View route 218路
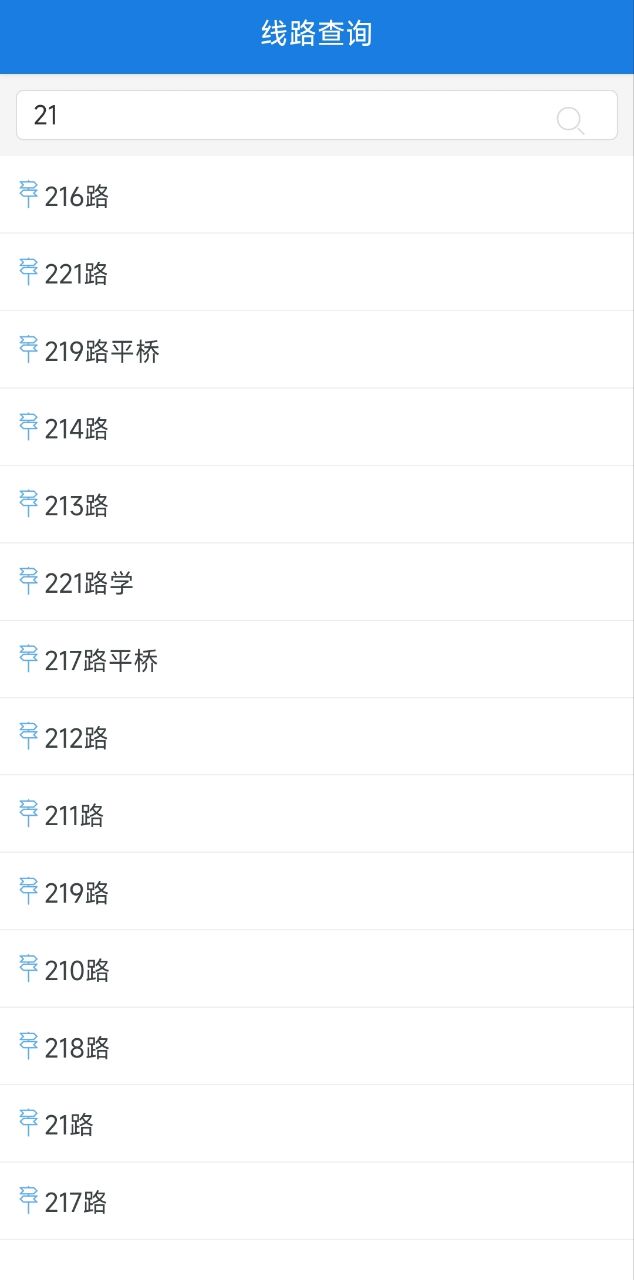The width and height of the screenshot is (634, 1280). tap(317, 1046)
